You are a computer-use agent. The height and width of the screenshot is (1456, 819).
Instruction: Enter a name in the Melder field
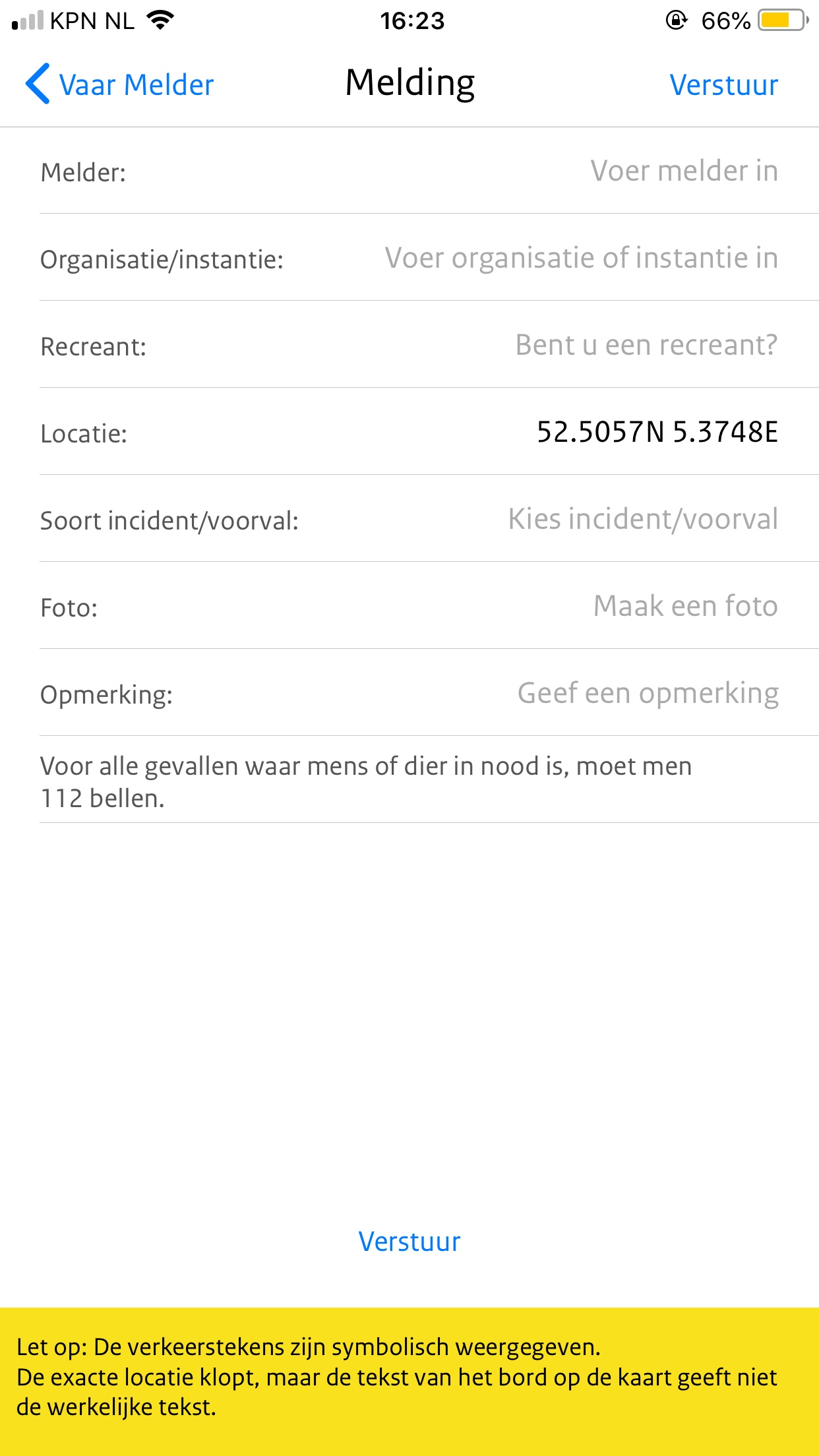tap(683, 171)
